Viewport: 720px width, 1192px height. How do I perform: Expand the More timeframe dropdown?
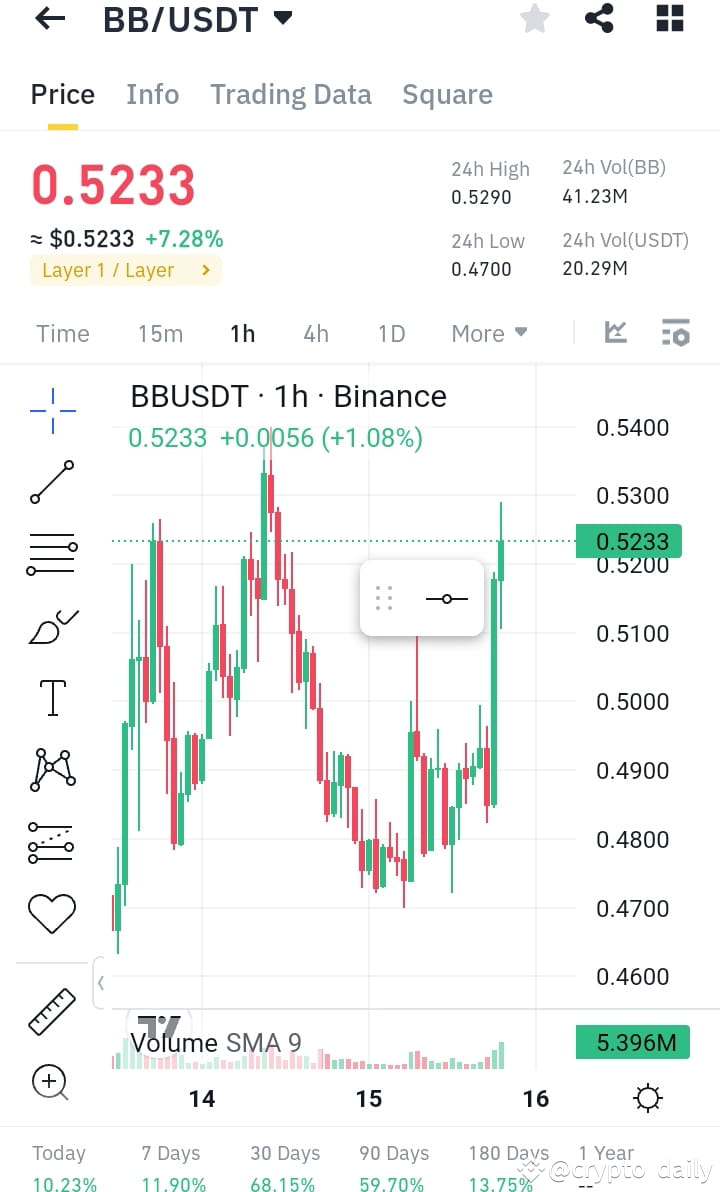[x=488, y=333]
